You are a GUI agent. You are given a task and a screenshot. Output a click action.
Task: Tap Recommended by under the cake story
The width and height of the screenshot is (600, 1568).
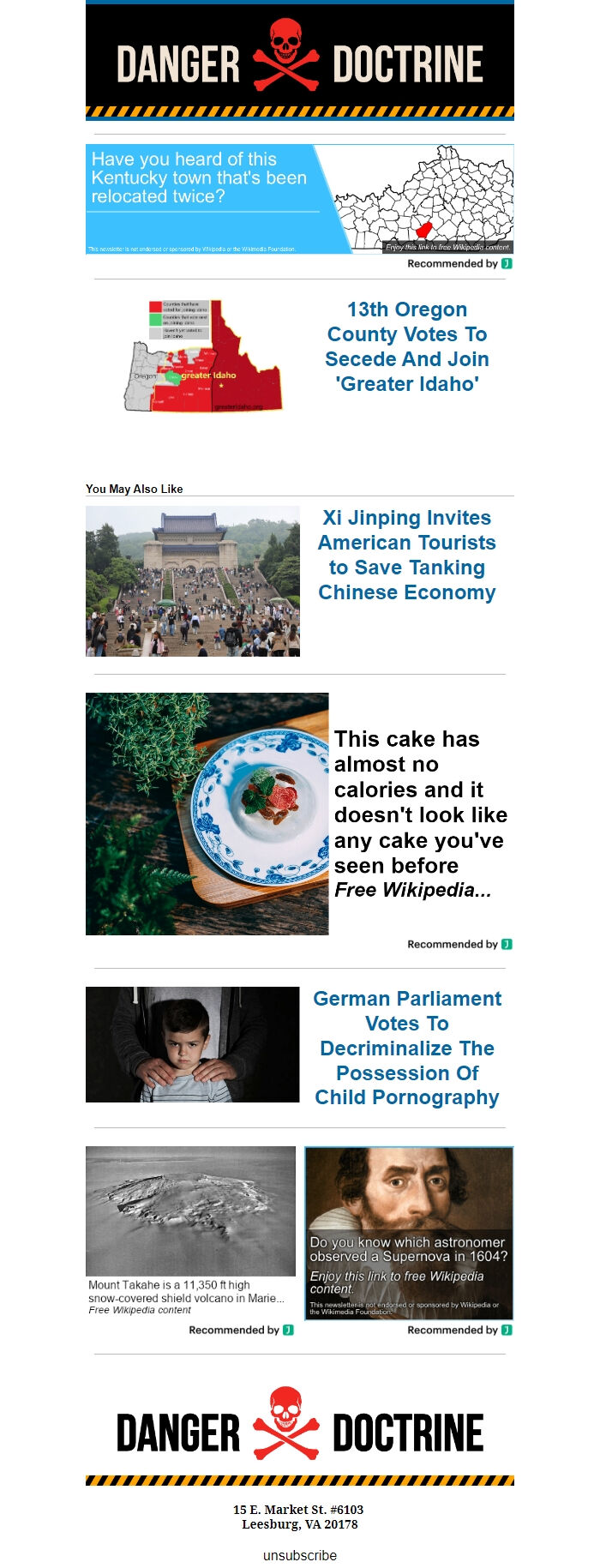tap(459, 945)
